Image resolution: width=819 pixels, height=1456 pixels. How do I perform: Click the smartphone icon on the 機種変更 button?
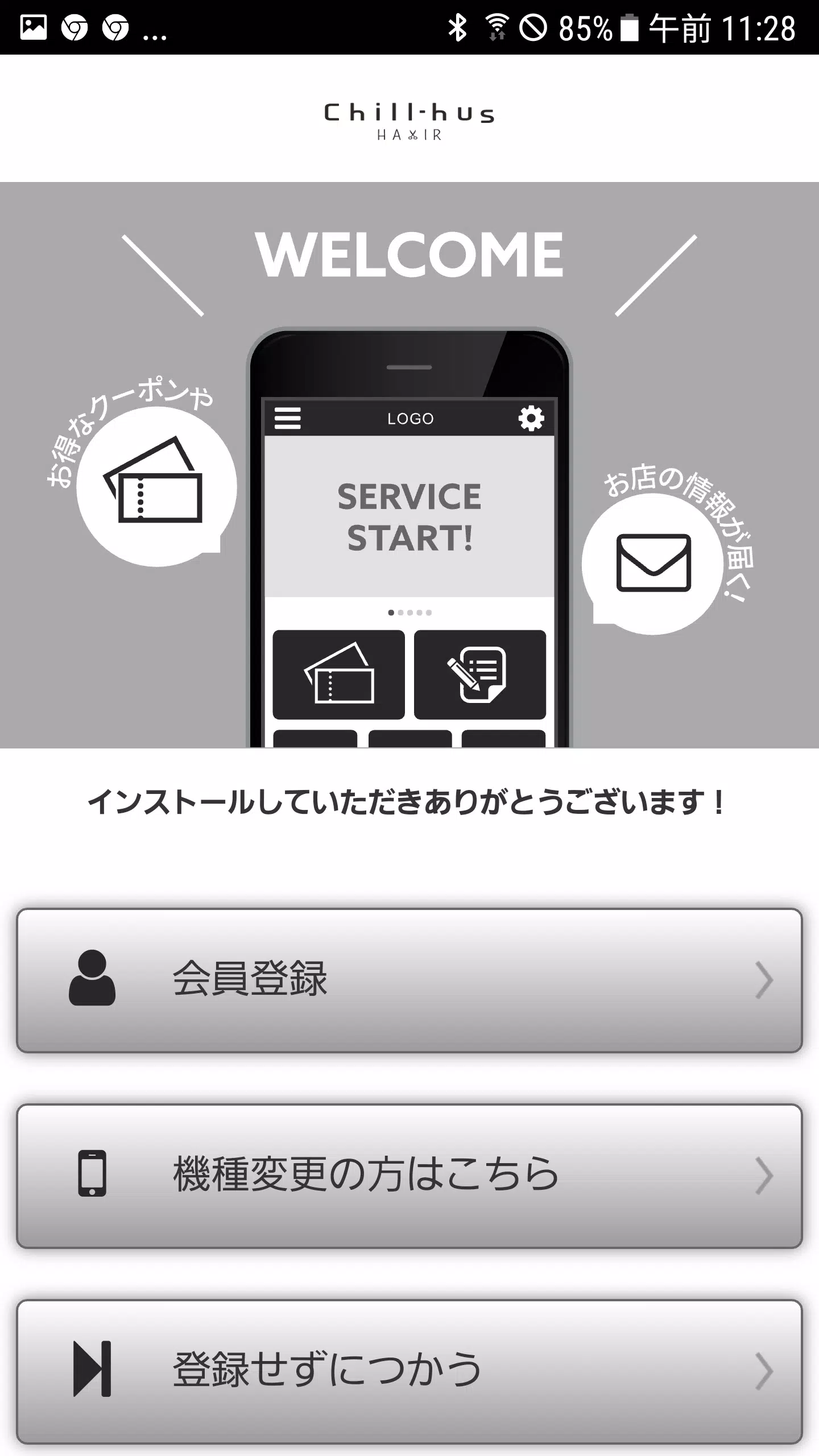[93, 1172]
